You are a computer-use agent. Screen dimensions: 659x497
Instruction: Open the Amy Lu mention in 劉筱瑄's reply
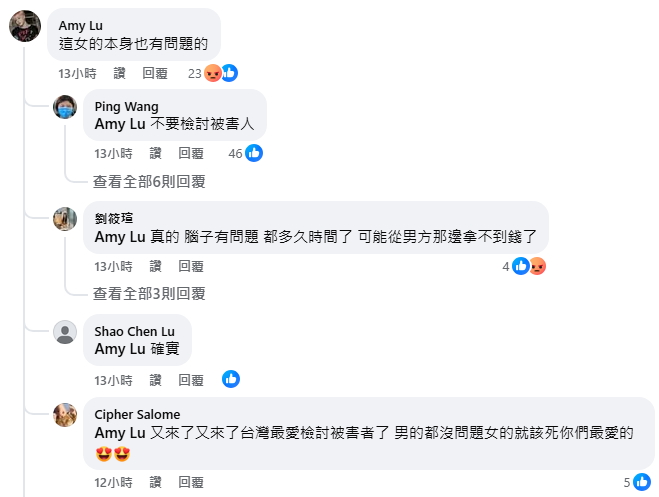[x=120, y=237]
